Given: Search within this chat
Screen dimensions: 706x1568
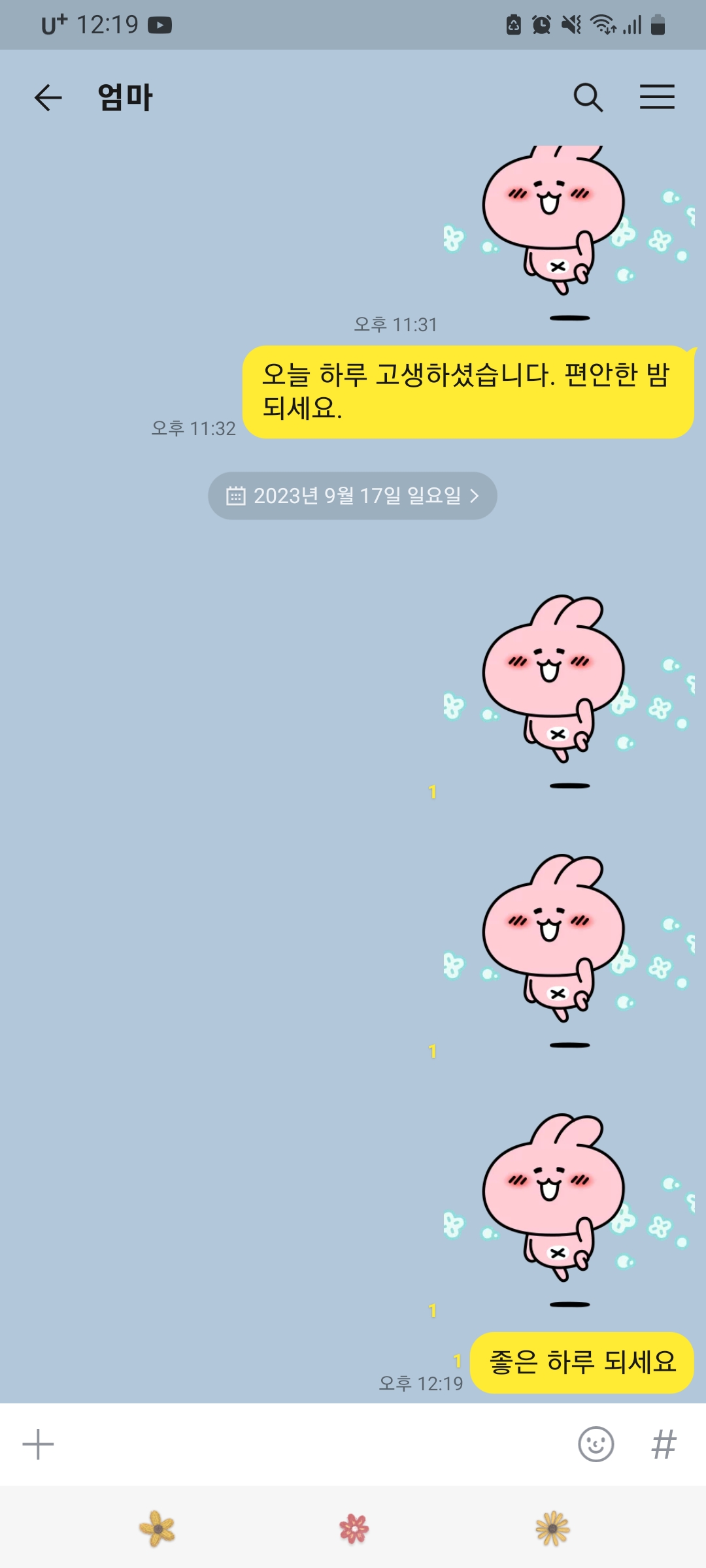Looking at the screenshot, I should tap(588, 98).
